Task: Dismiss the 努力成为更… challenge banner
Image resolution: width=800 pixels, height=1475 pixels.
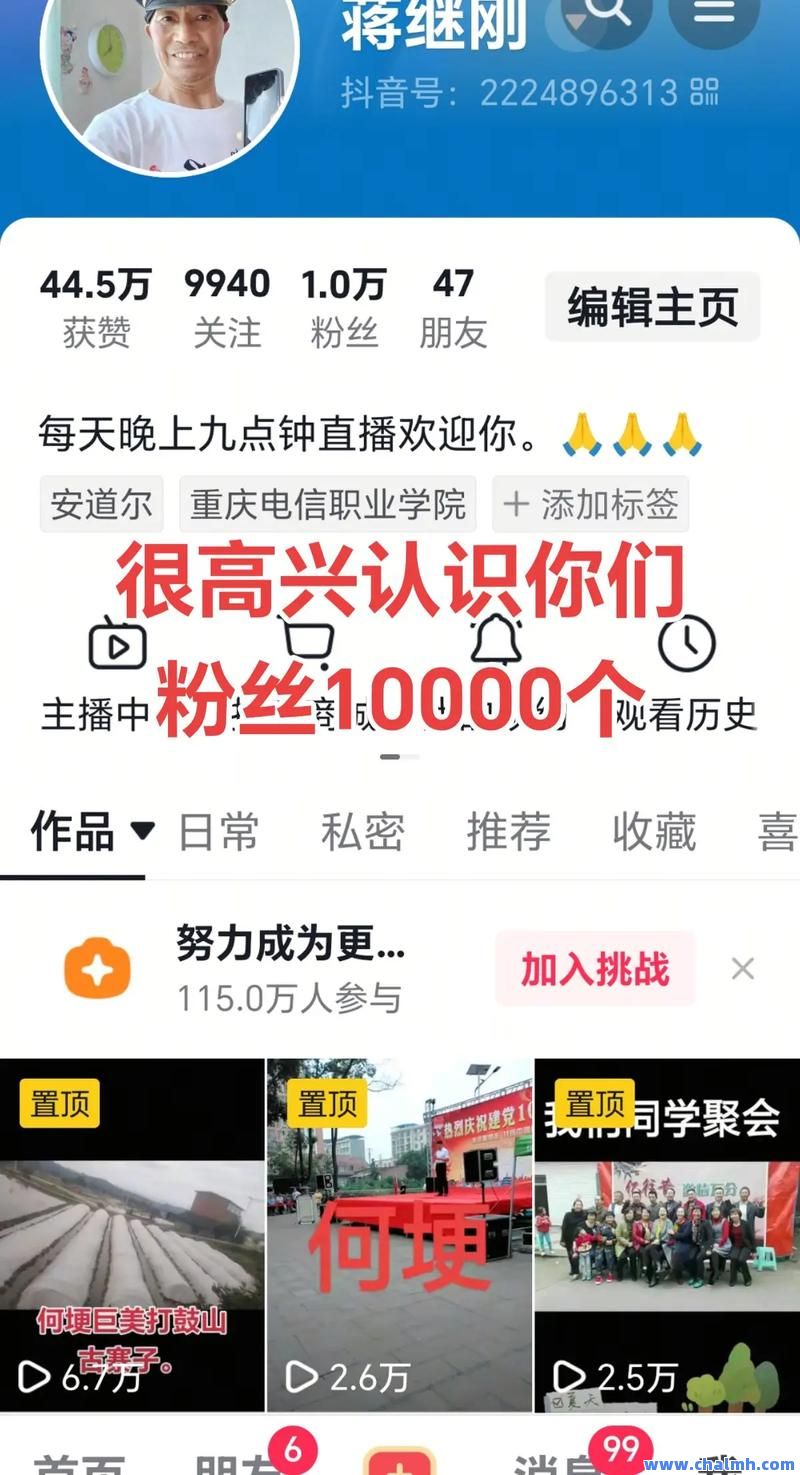Action: 742,968
